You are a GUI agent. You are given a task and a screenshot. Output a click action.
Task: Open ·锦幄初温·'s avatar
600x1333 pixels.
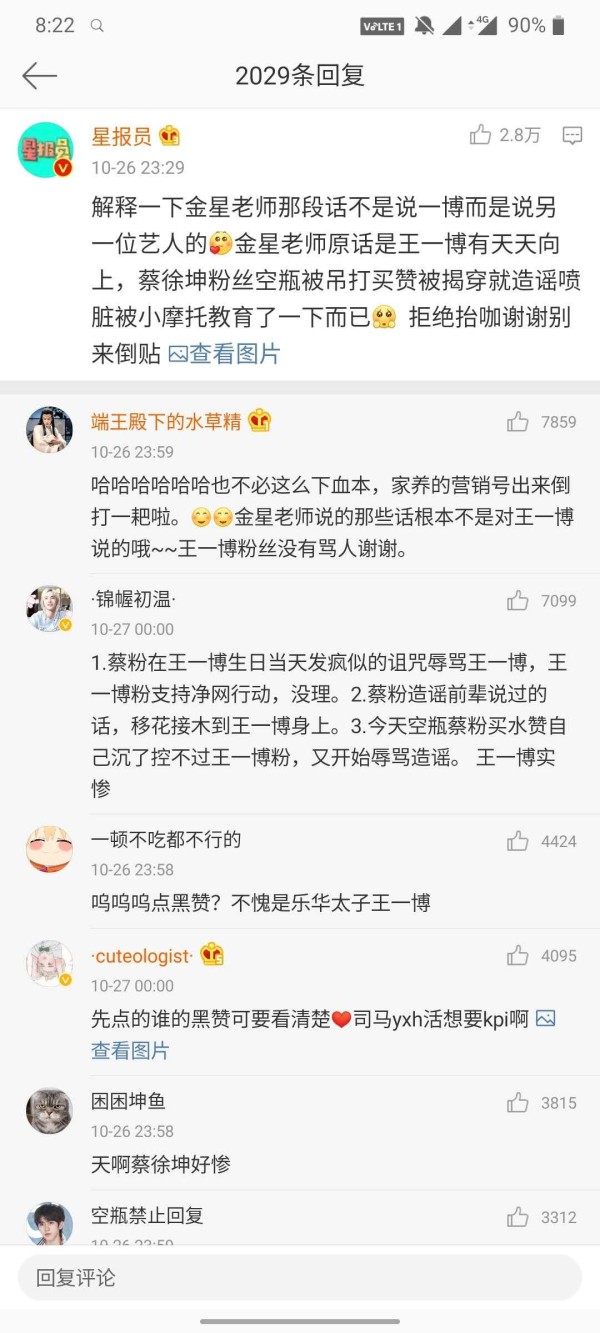coord(49,609)
